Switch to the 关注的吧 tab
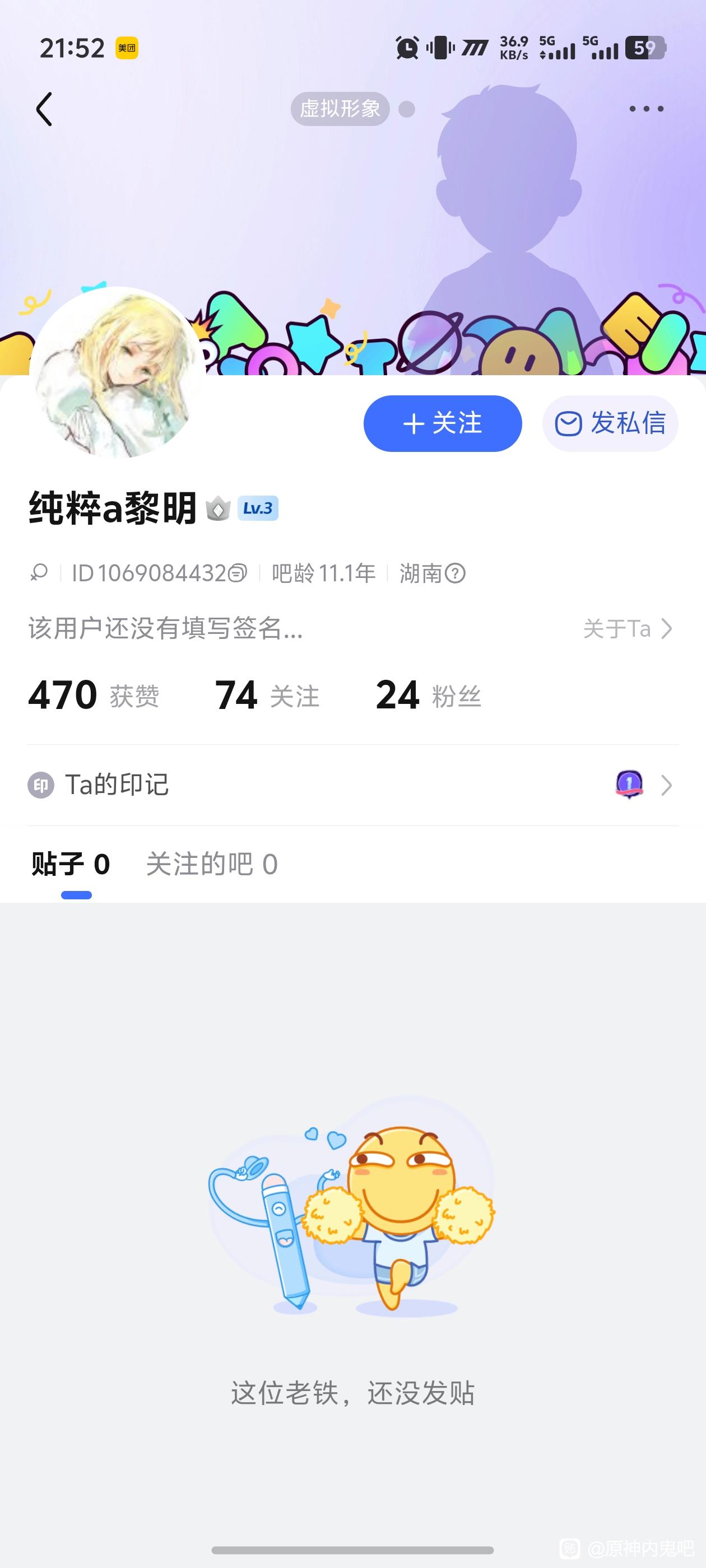The height and width of the screenshot is (1568, 706). (x=211, y=864)
